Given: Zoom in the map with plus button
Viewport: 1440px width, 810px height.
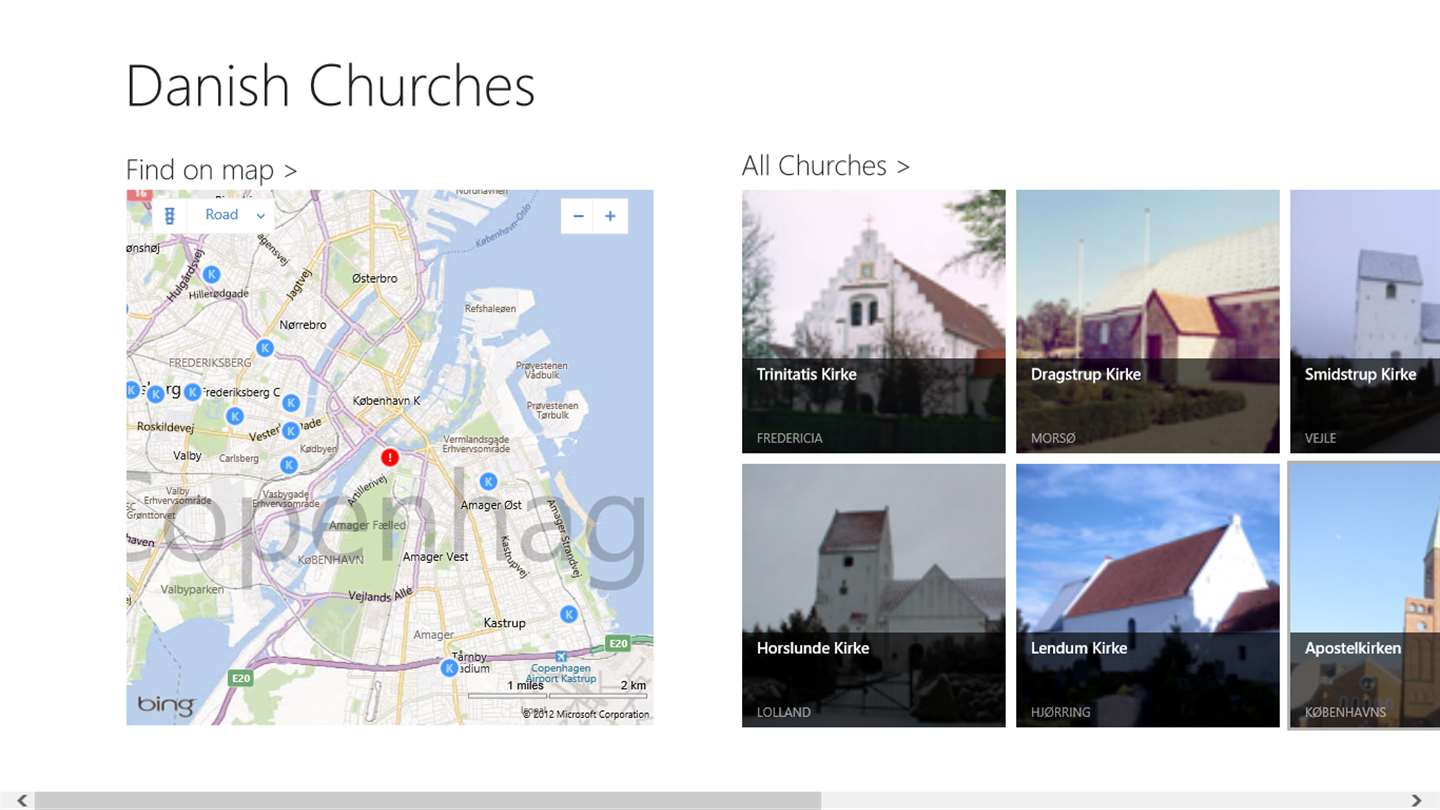Looking at the screenshot, I should click(610, 216).
